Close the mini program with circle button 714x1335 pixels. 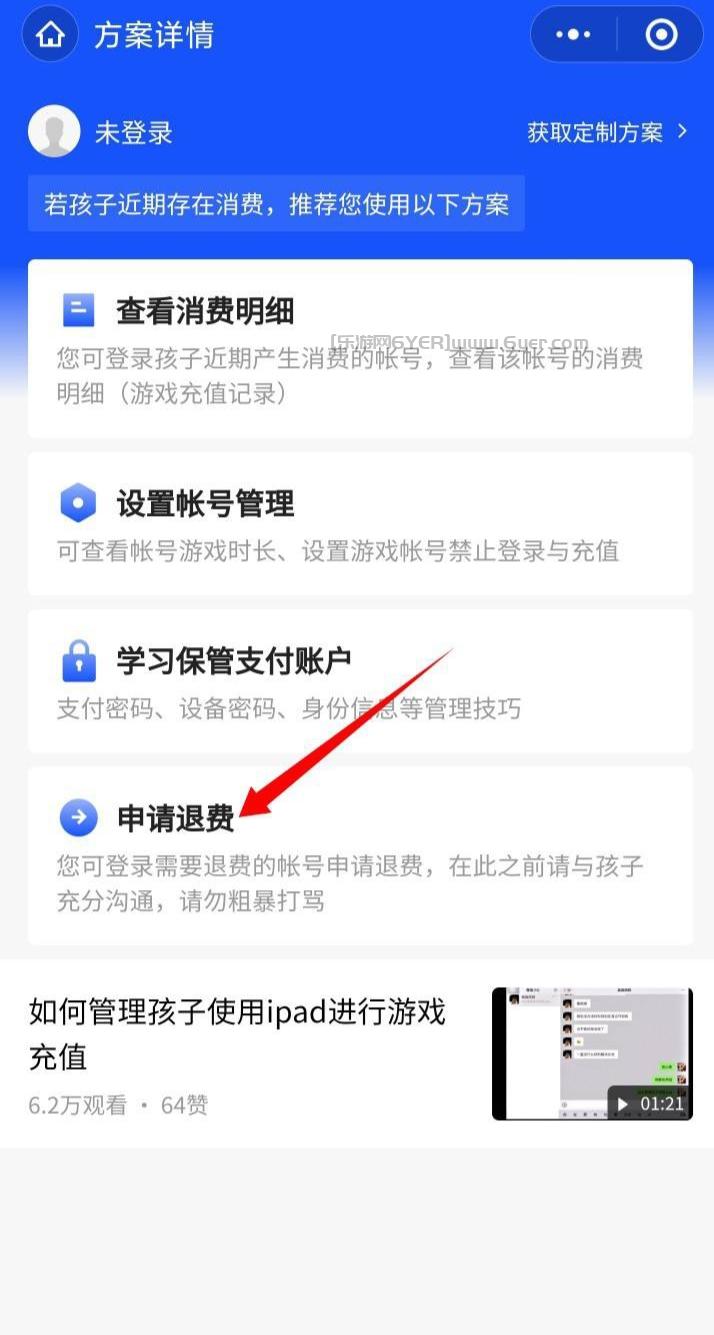tap(661, 35)
